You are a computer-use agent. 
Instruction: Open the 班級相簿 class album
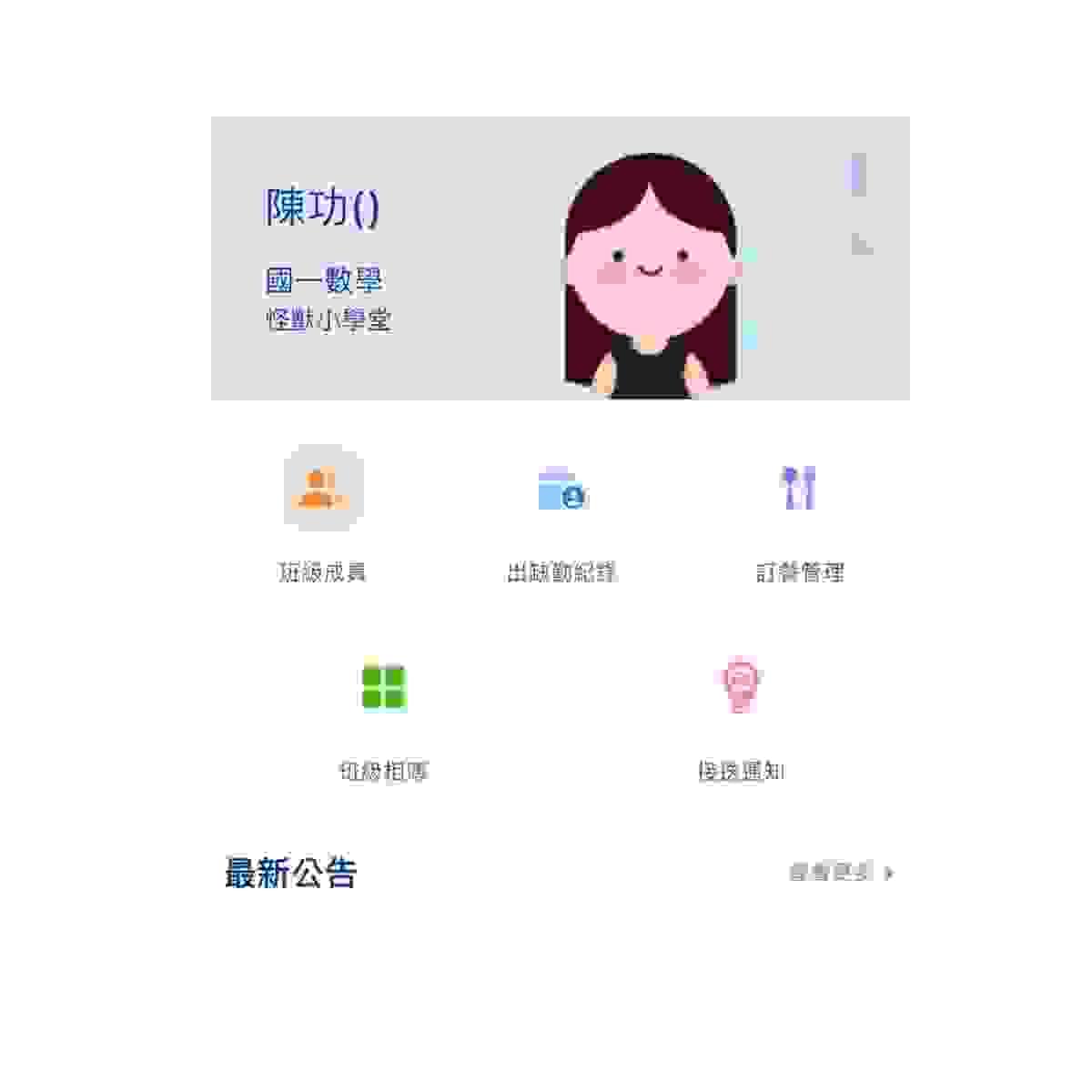coord(383,687)
